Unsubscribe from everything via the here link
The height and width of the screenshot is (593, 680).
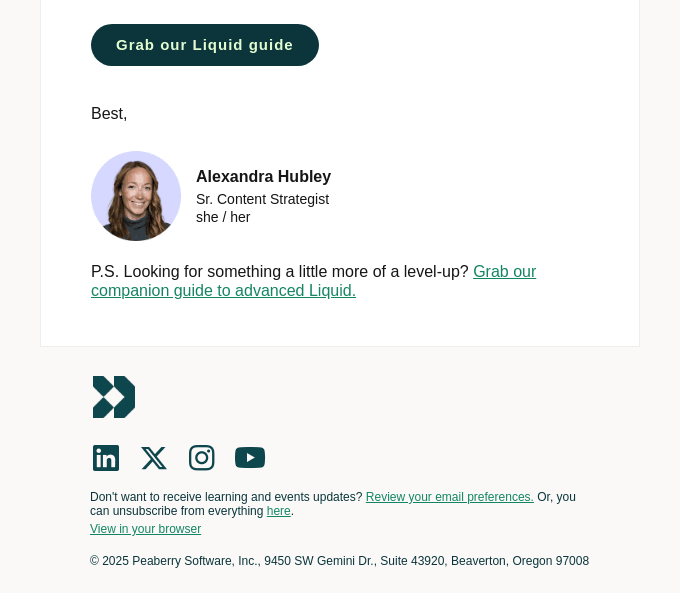click(278, 511)
